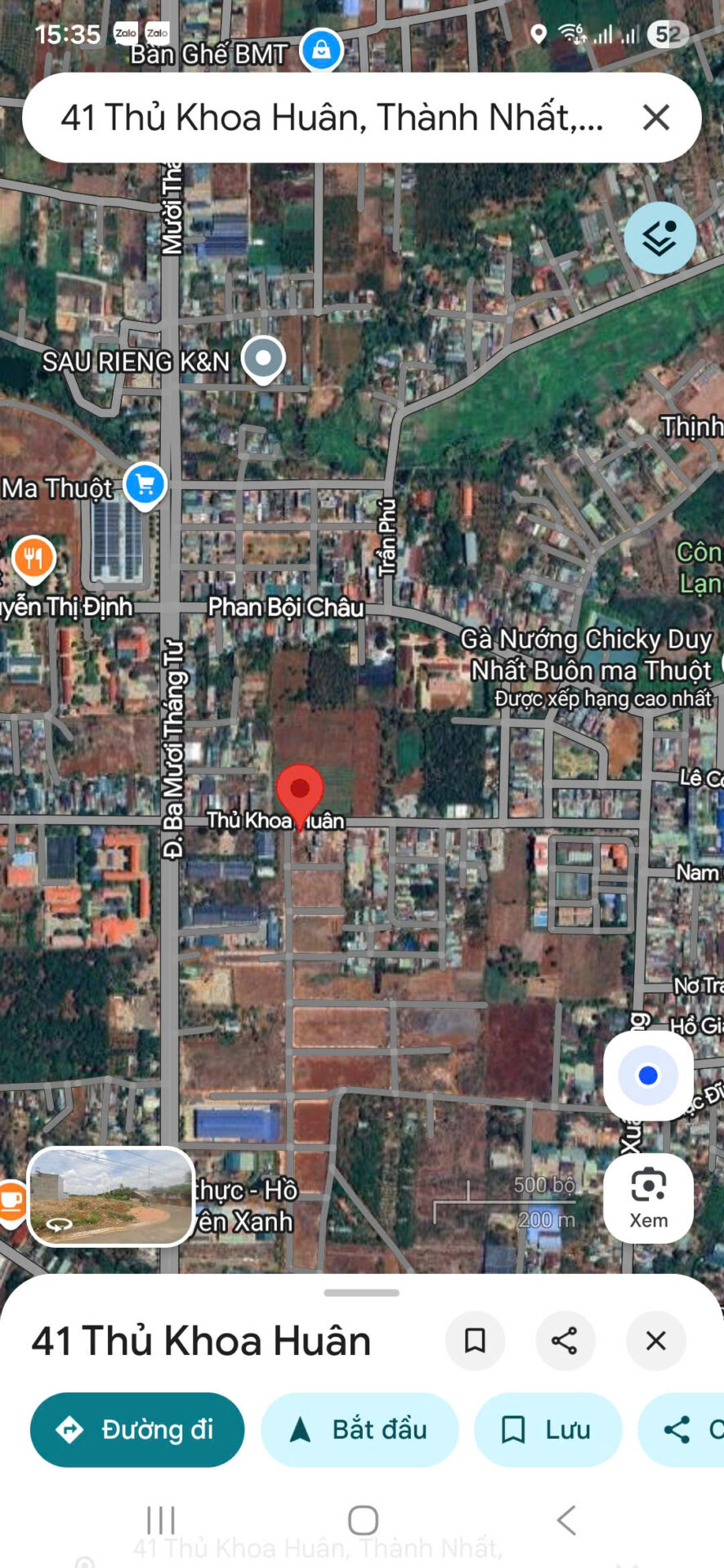
Task: Close the 41 Thủ Khoa Huân place sheet
Action: pos(655,1341)
